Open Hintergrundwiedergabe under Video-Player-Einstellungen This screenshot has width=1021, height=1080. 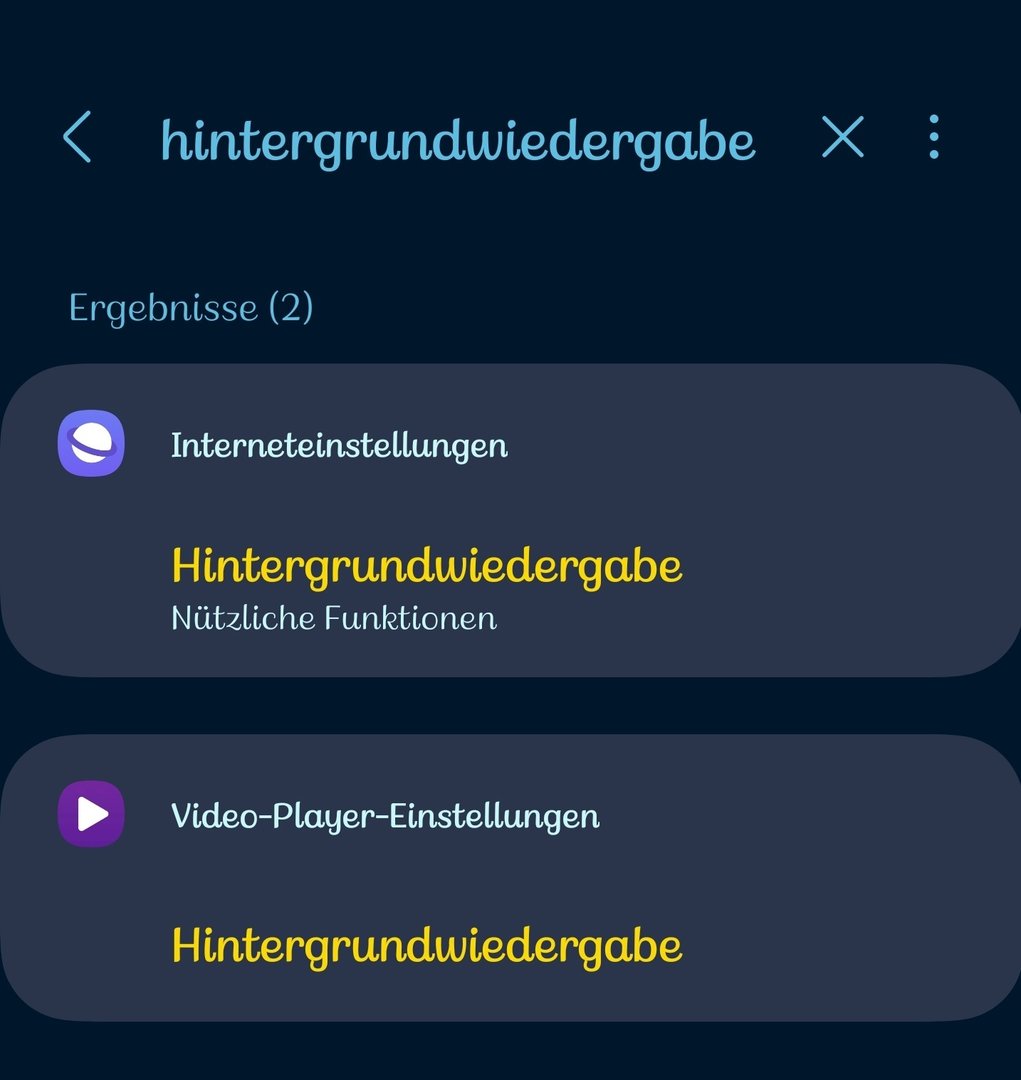tap(427, 945)
